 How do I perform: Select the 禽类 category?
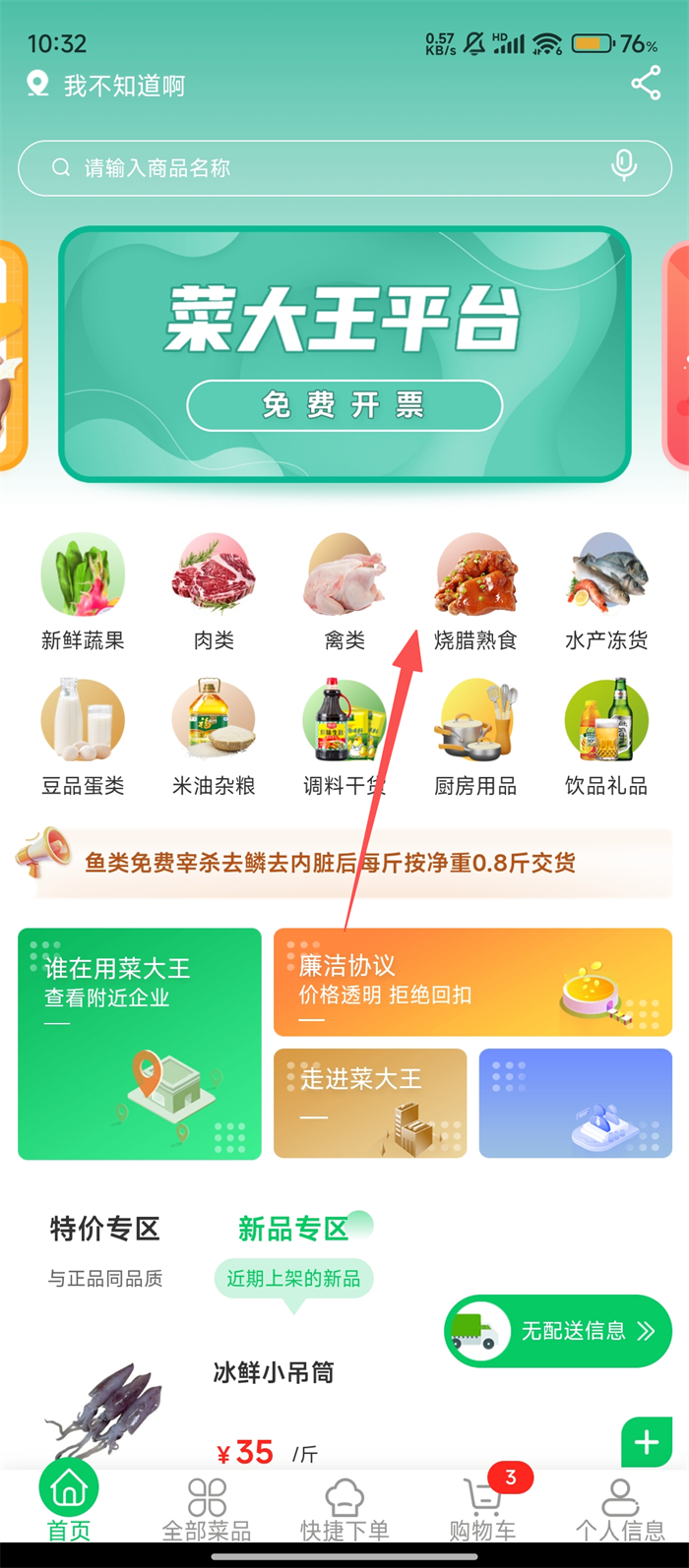click(x=344, y=592)
